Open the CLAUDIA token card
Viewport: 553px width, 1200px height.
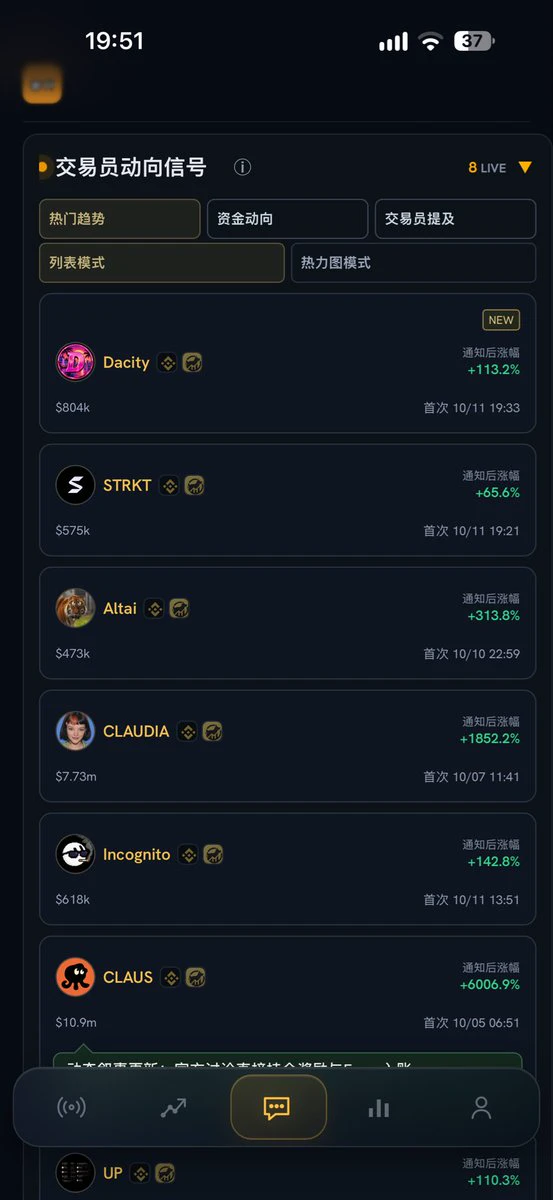tap(288, 746)
